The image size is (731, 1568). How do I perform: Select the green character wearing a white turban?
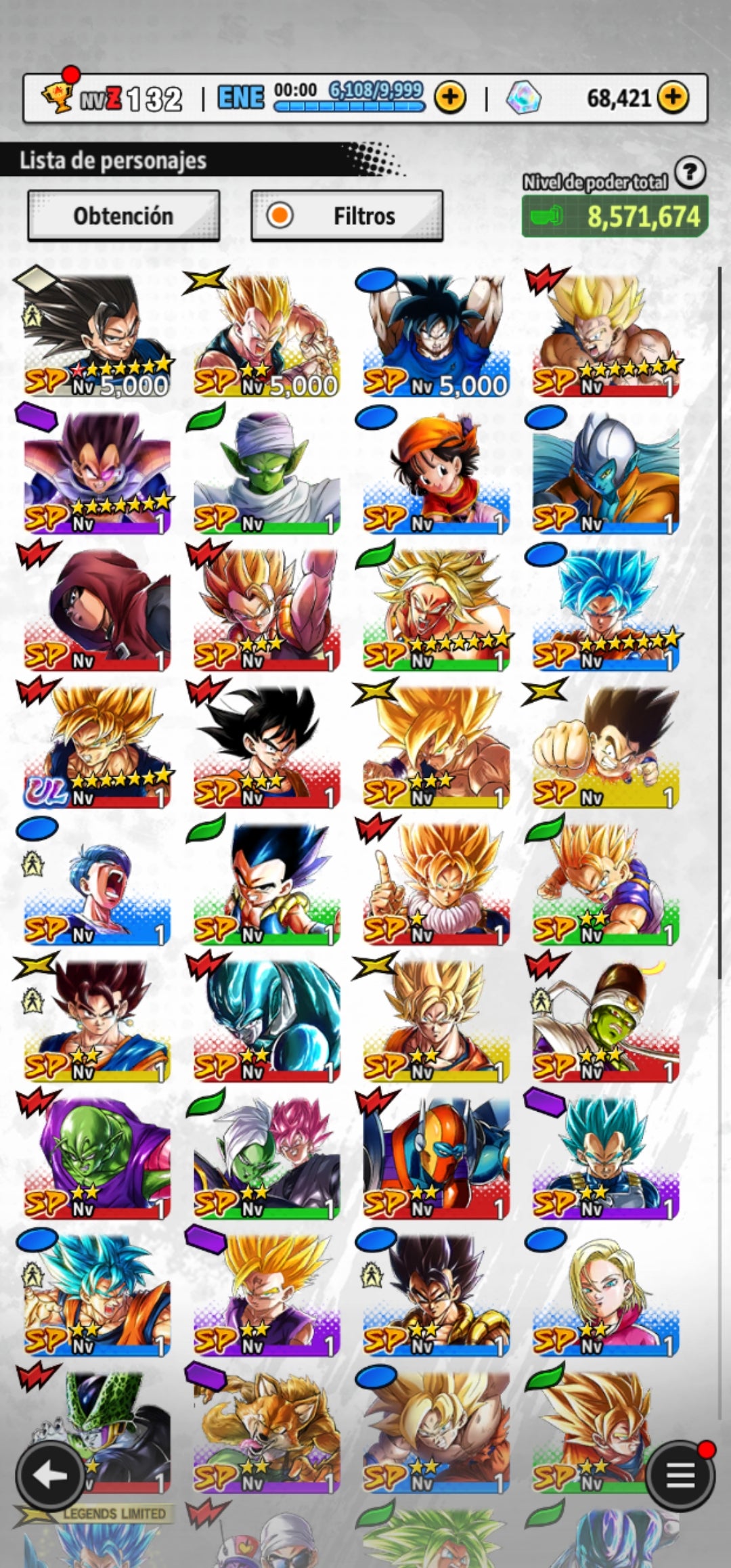click(267, 473)
